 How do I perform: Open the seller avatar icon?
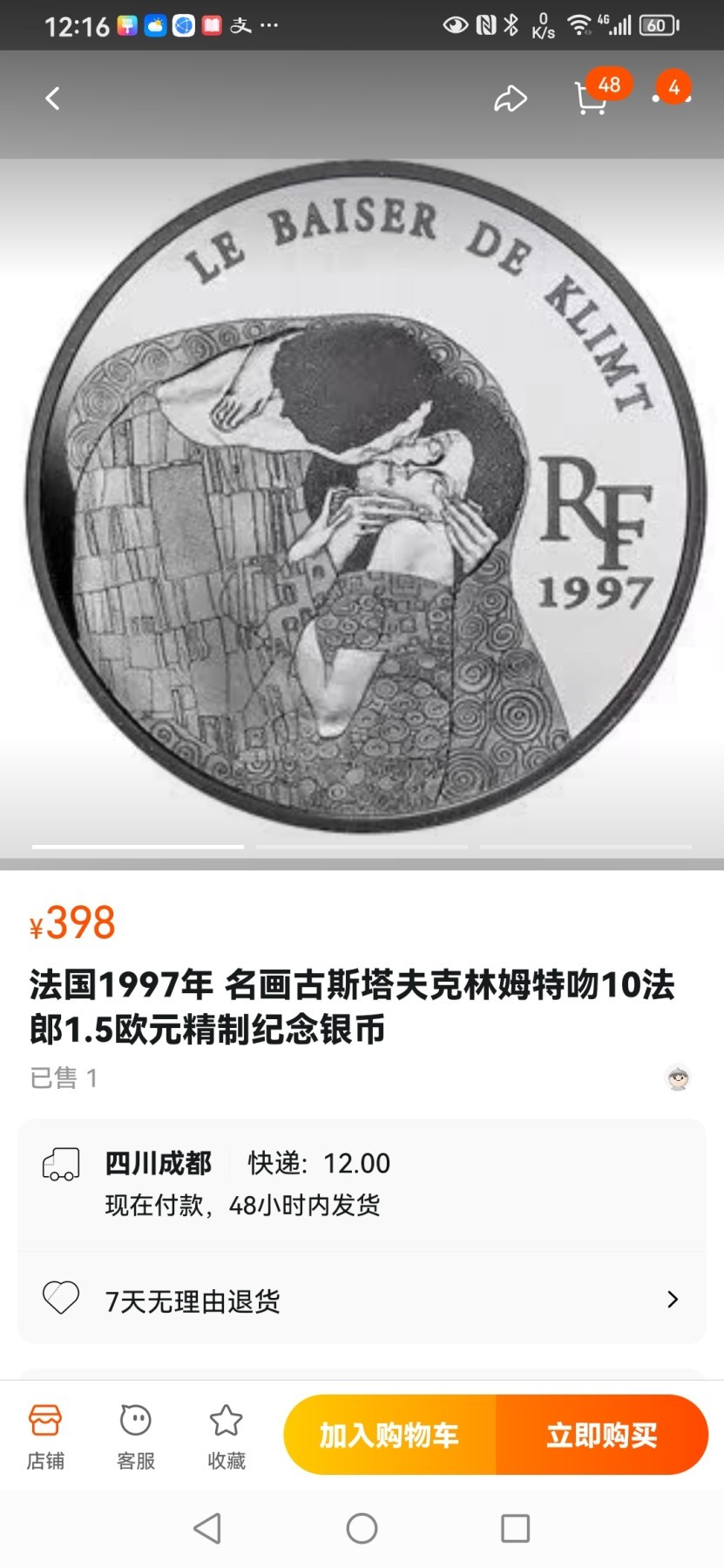pyautogui.click(x=679, y=1078)
